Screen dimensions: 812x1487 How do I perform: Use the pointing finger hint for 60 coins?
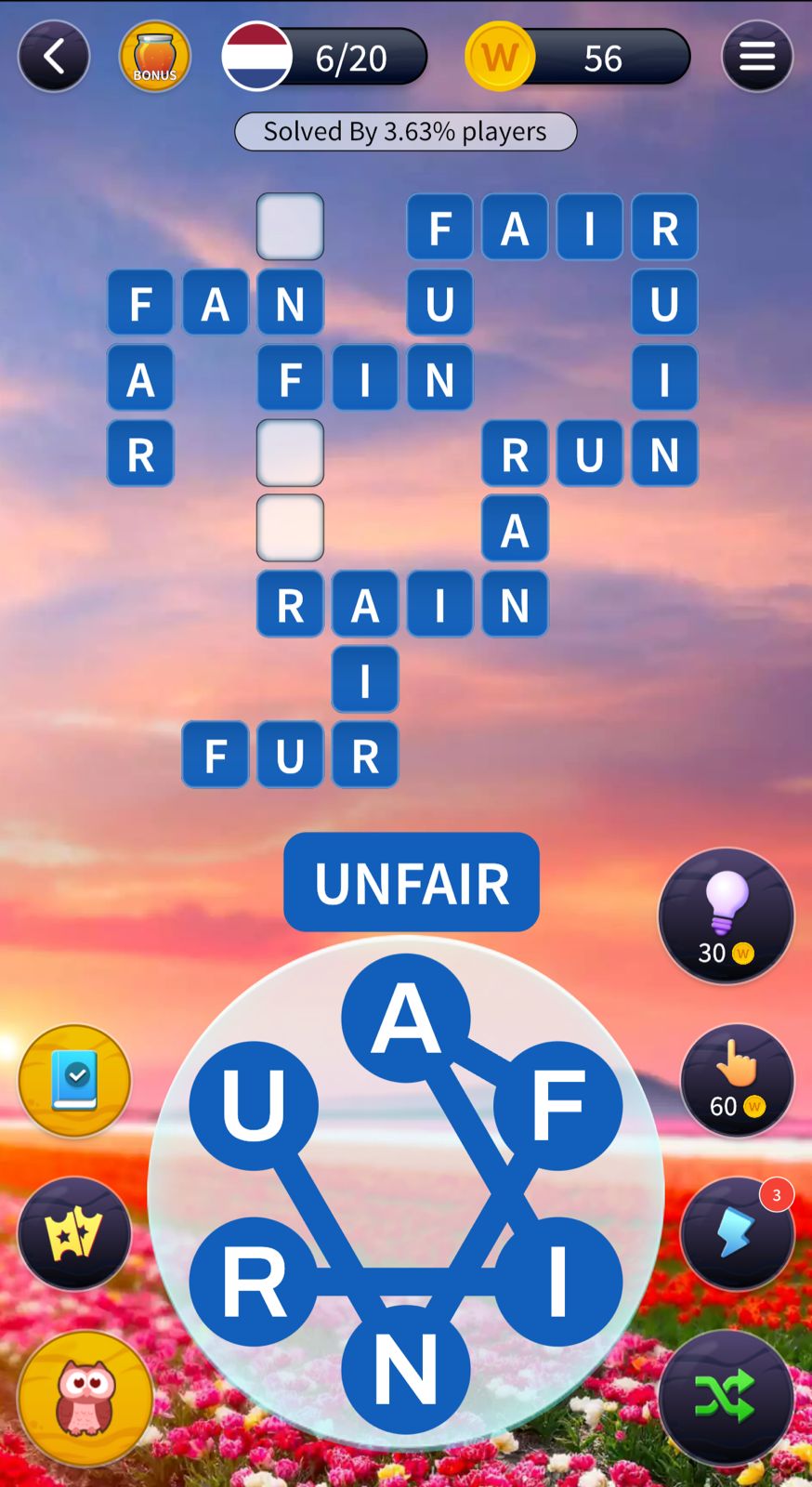click(x=736, y=1080)
